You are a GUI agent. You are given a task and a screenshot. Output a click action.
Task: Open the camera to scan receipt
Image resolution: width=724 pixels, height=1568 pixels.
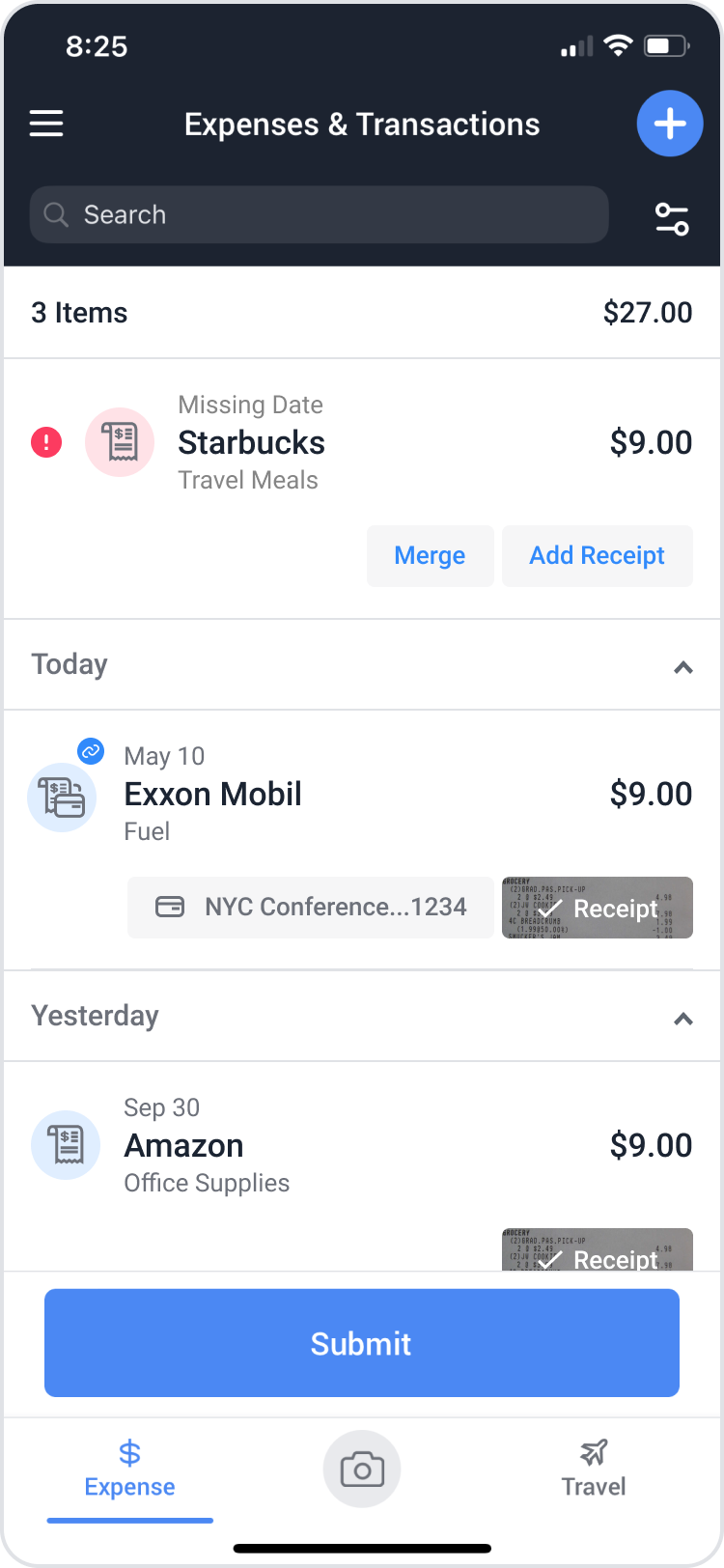[362, 1470]
